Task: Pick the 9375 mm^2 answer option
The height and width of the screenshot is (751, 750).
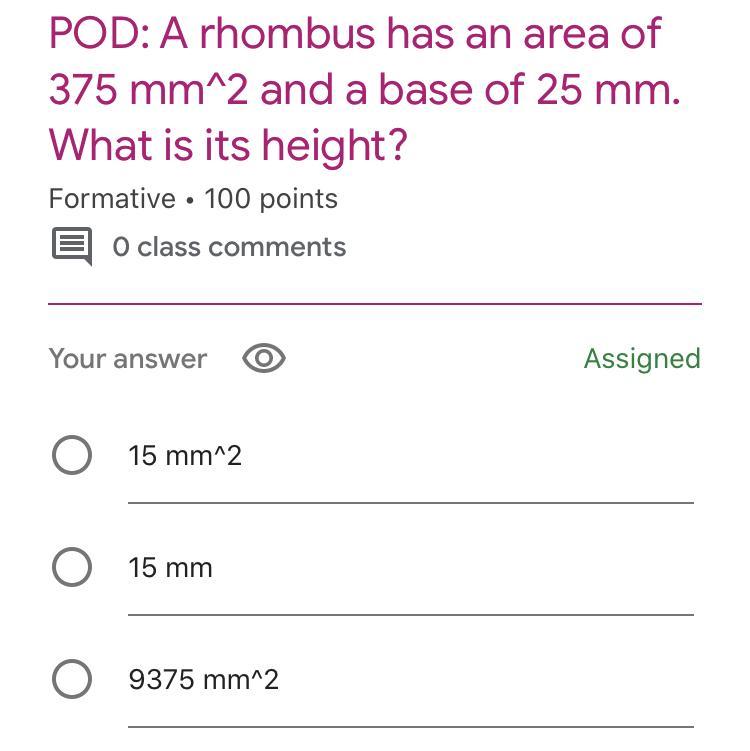Action: pos(72,679)
